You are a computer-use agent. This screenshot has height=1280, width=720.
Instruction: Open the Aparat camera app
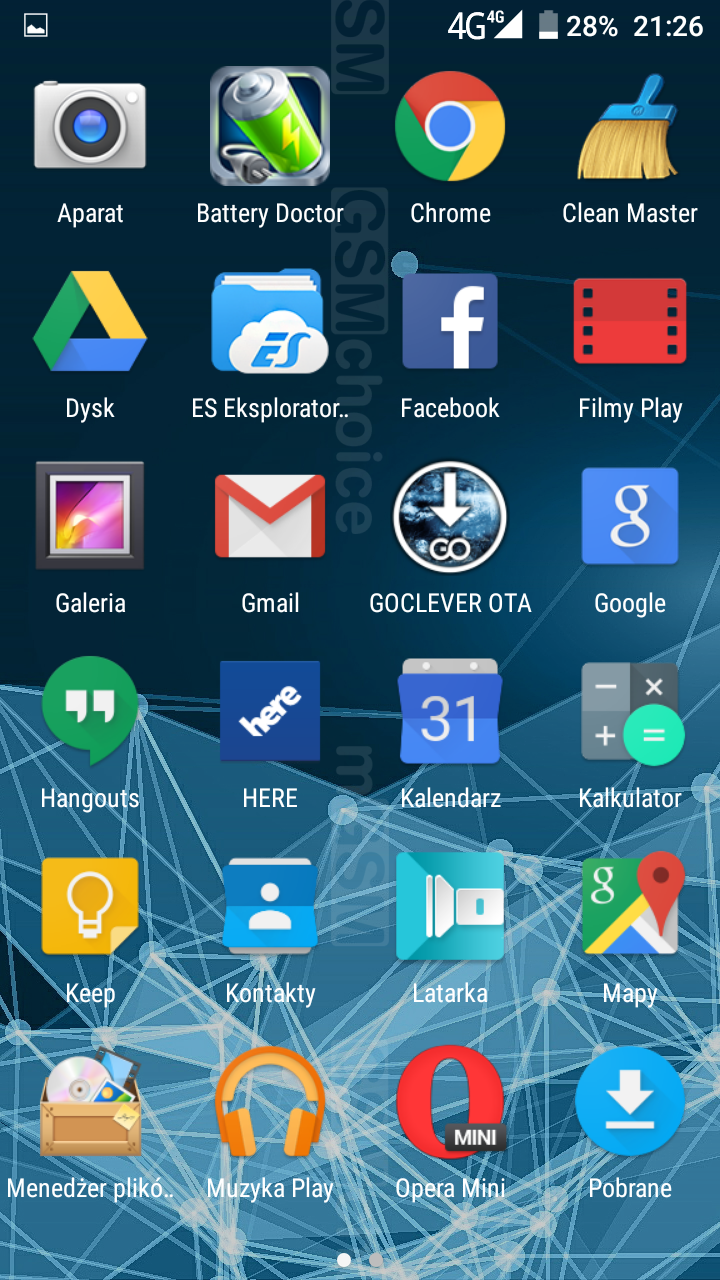click(90, 126)
